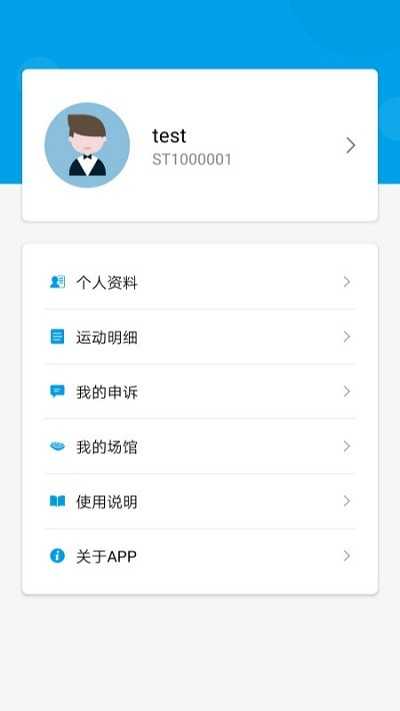400x711 pixels.
Task: View 我的申诉 appeals
Action: click(x=200, y=392)
